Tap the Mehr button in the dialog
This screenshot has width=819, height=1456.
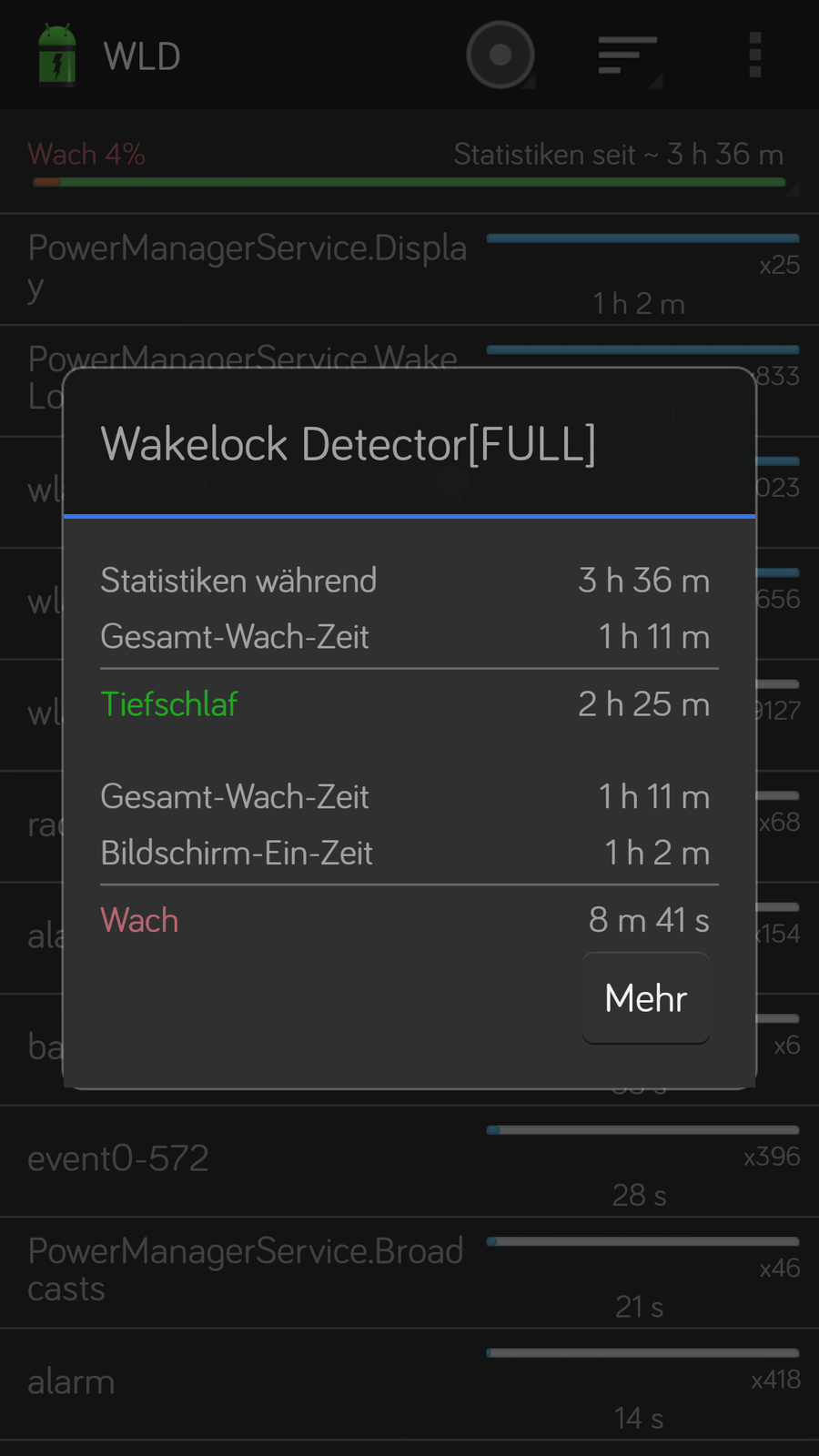[x=646, y=998]
